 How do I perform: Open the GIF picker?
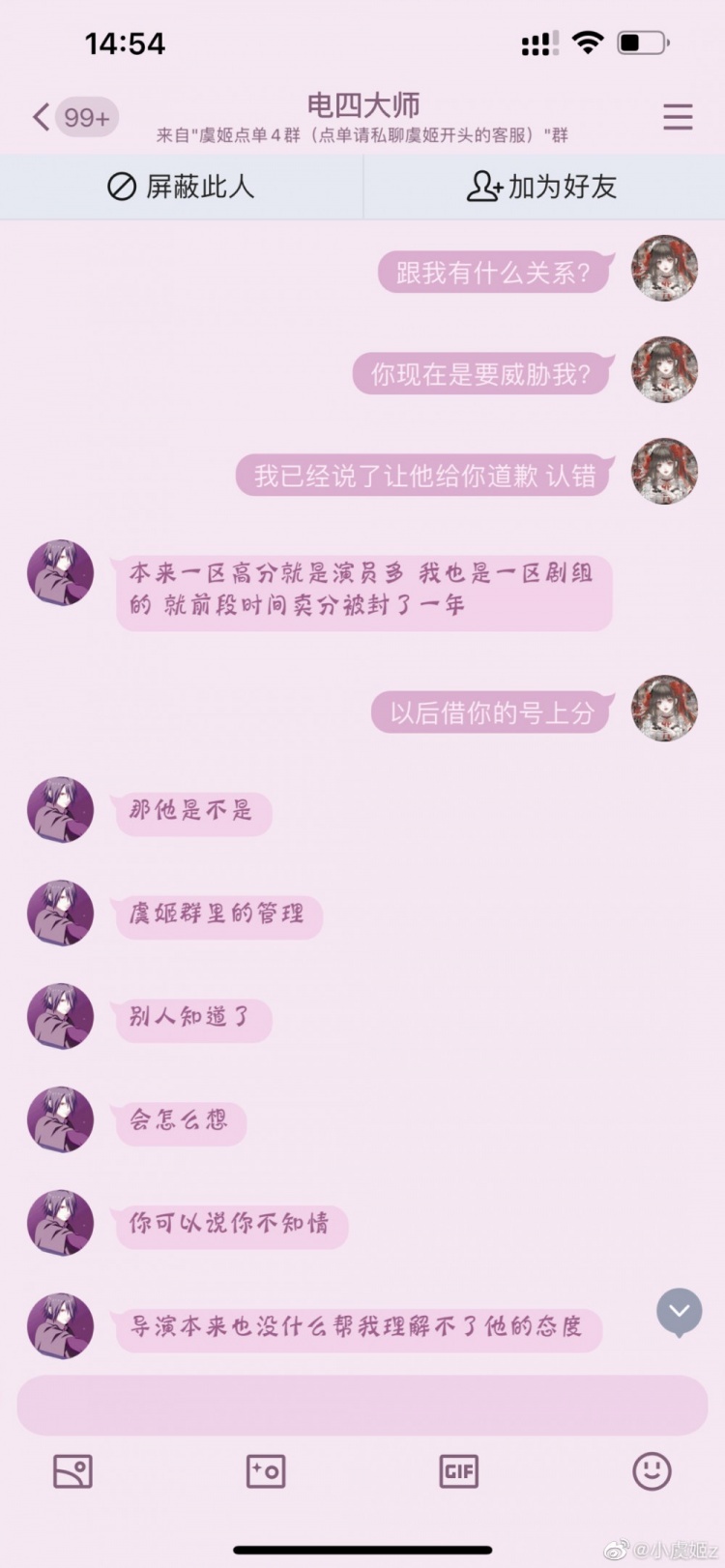coord(458,1471)
